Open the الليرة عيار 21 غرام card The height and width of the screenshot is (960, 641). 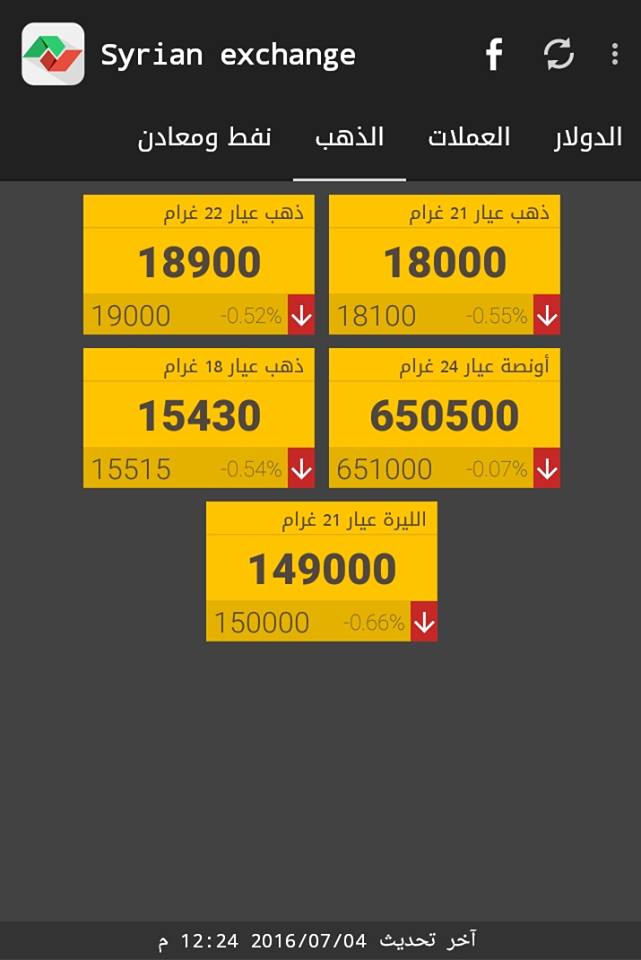[322, 571]
